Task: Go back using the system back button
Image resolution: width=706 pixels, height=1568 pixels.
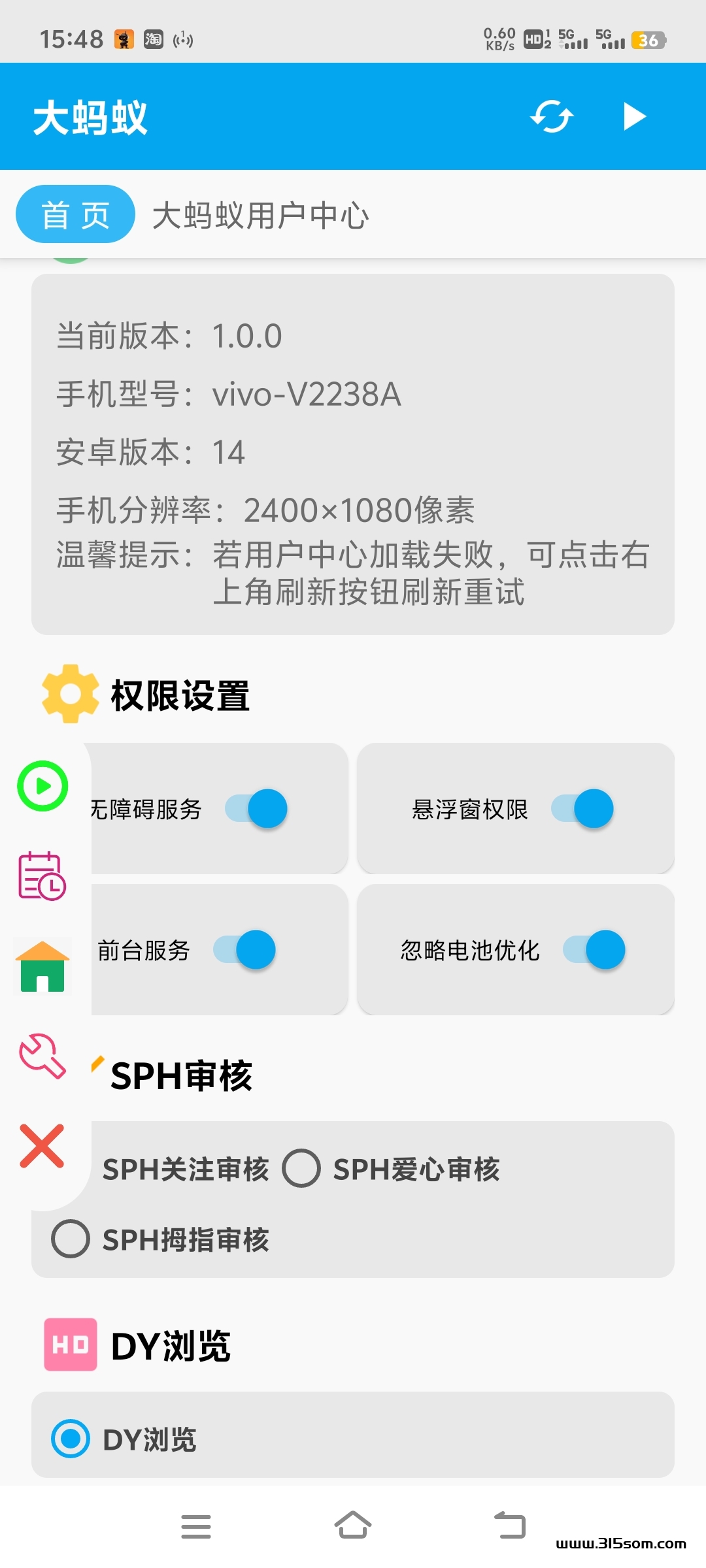Action: click(510, 1526)
